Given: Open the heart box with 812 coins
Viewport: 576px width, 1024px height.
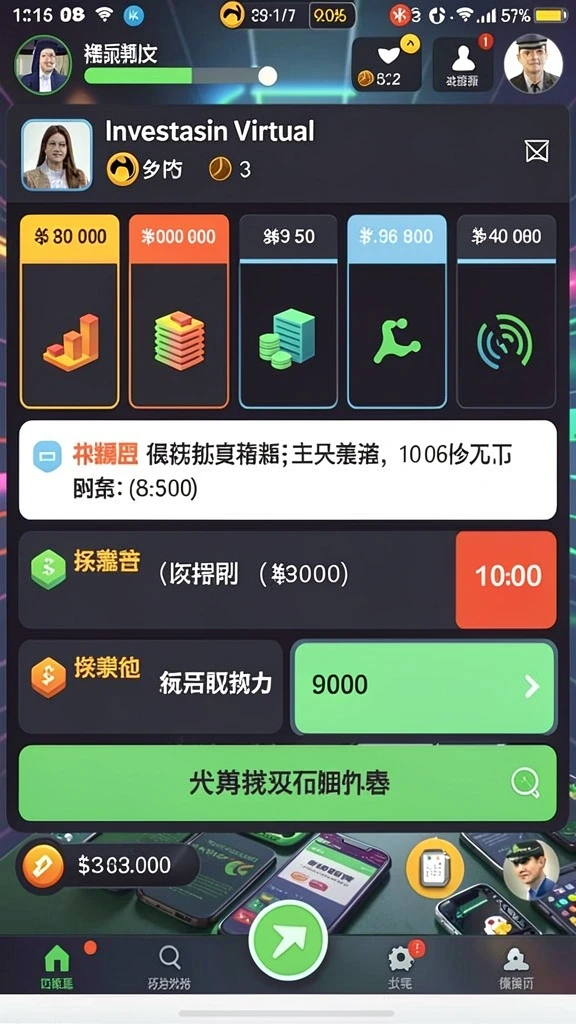Looking at the screenshot, I should click(x=387, y=64).
